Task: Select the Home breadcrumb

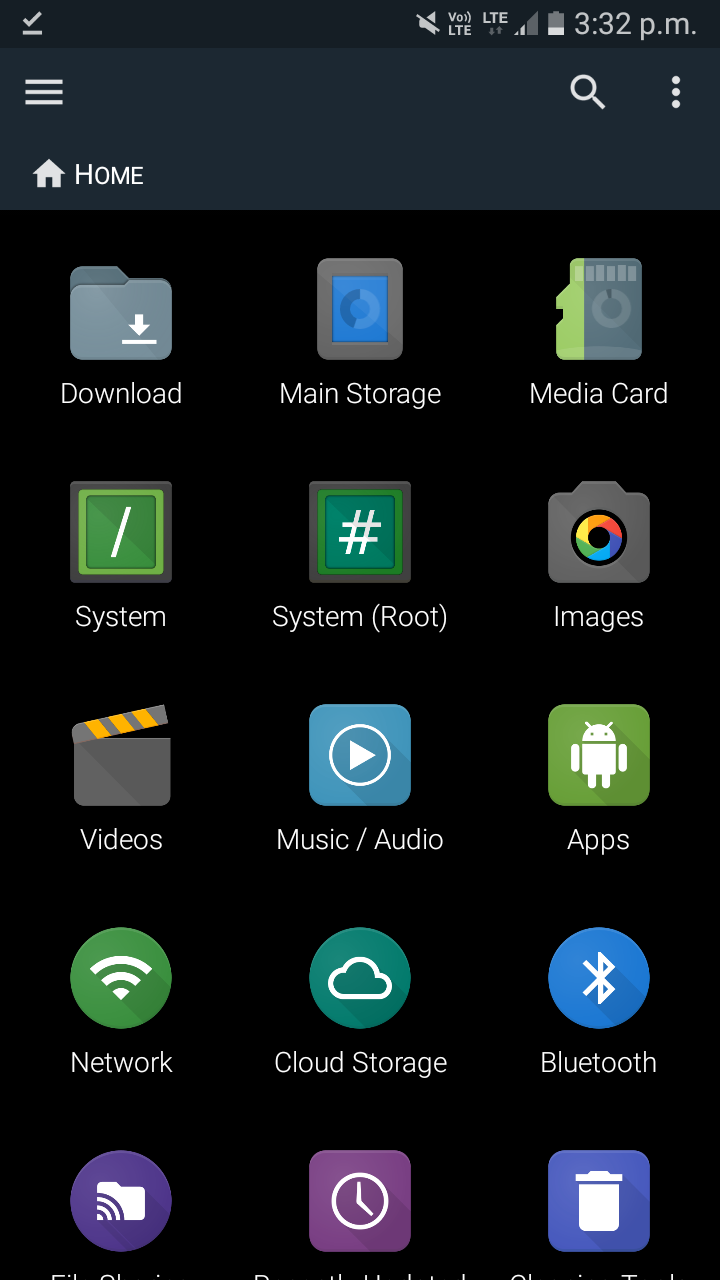Action: (89, 175)
